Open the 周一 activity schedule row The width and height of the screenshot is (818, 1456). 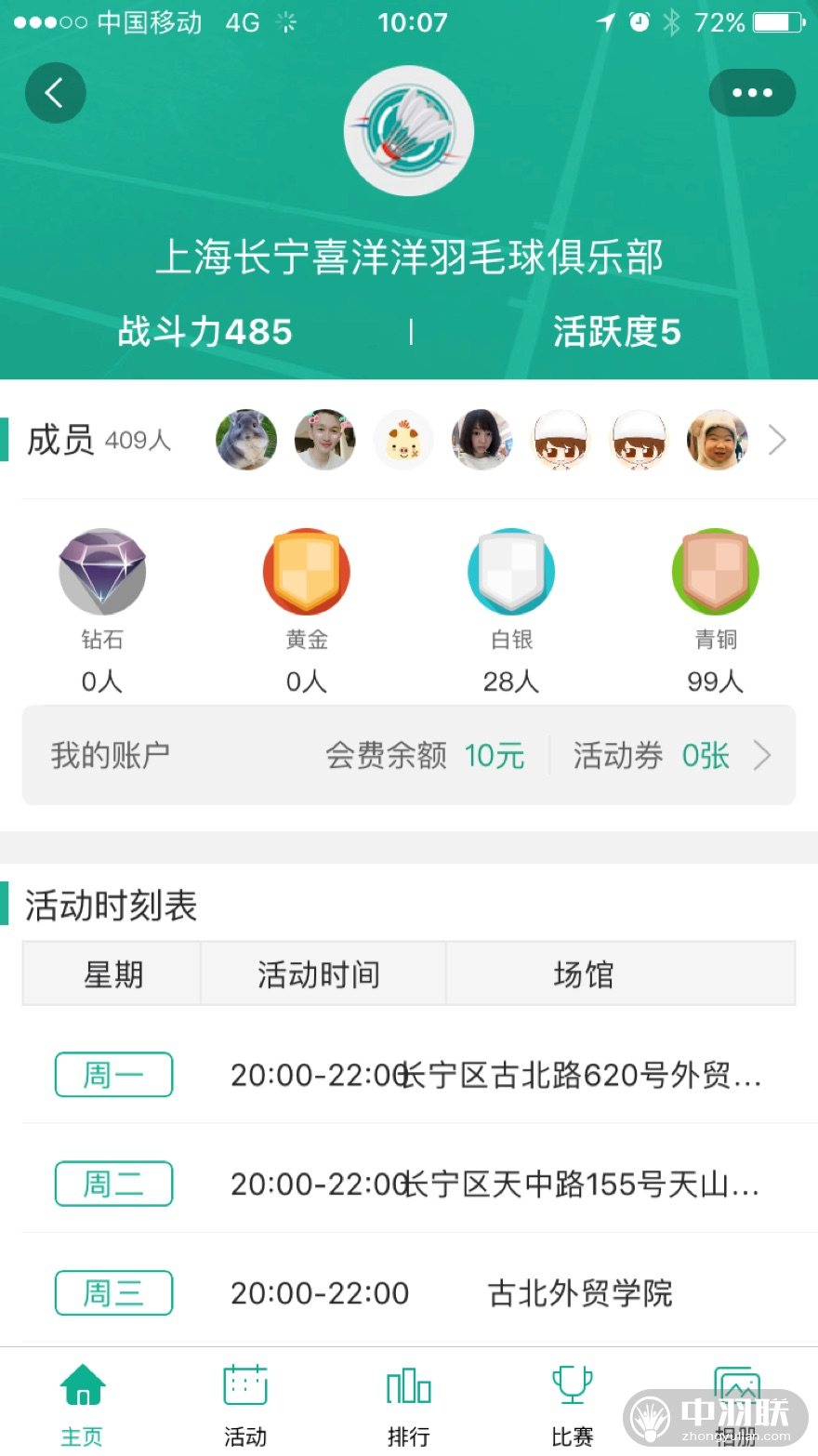point(409,1075)
